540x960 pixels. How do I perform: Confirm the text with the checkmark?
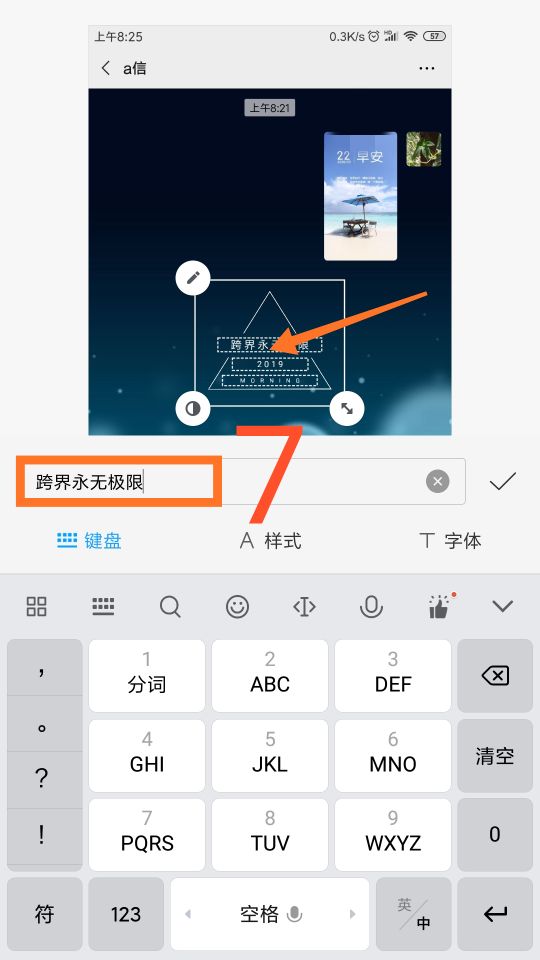[x=503, y=482]
